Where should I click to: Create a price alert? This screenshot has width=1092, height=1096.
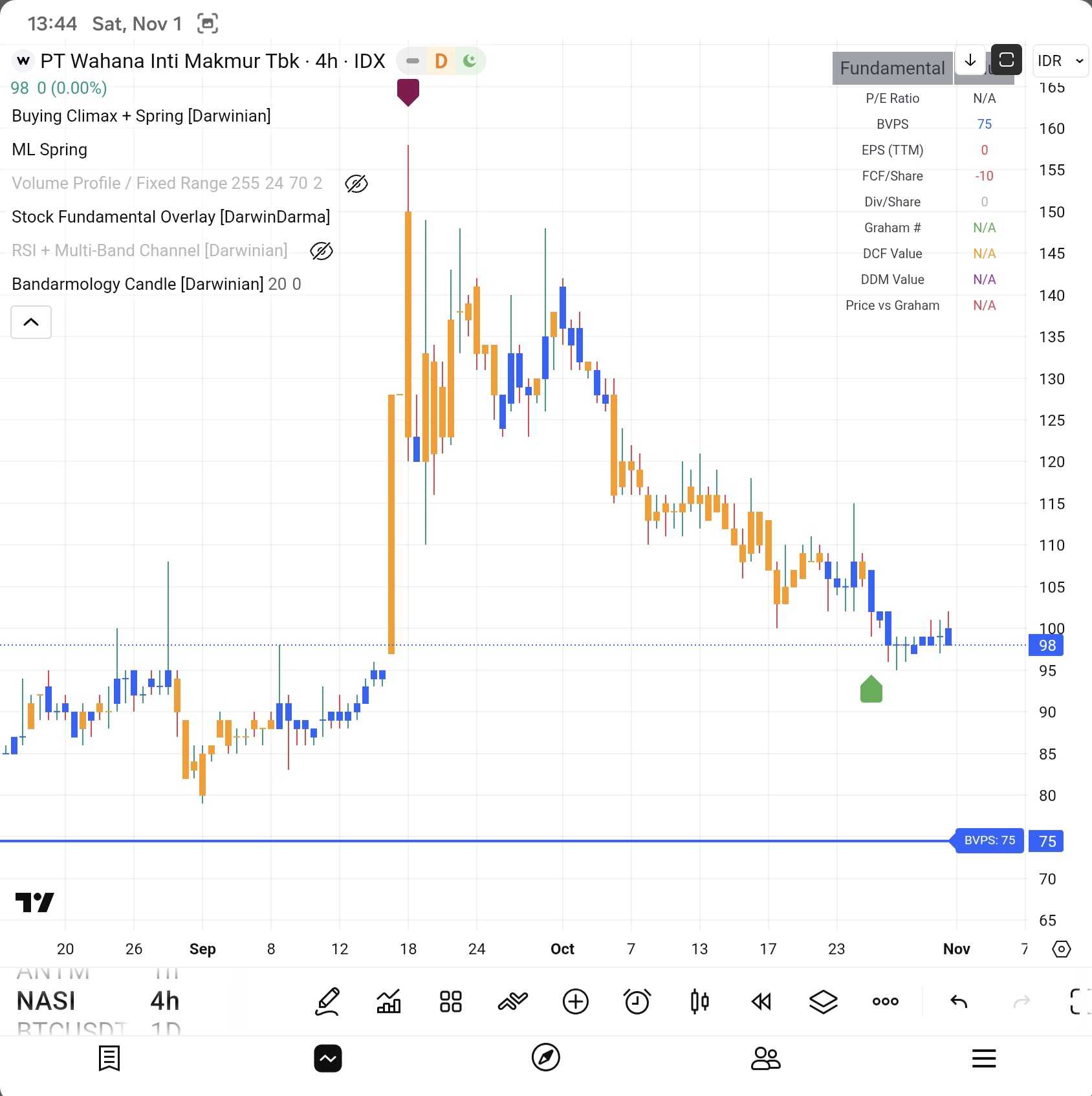tap(637, 1002)
